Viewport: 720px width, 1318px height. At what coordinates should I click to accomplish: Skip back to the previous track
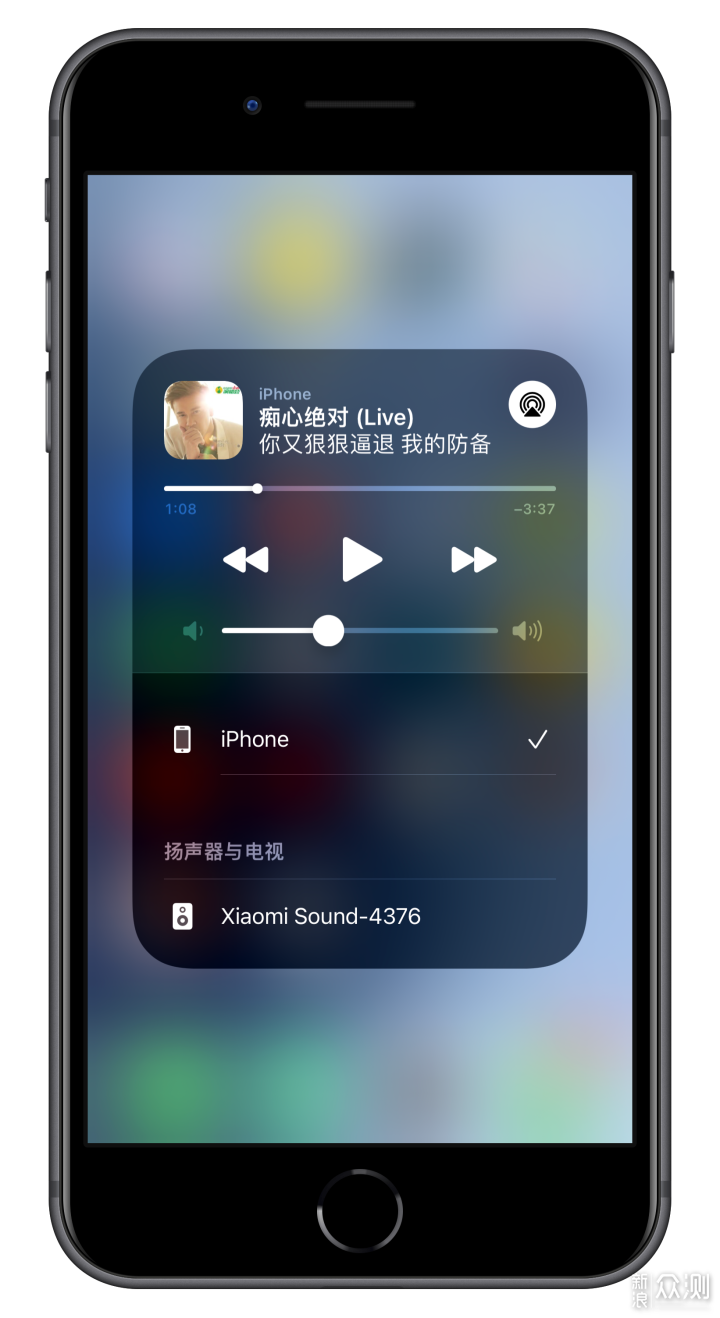[x=246, y=560]
